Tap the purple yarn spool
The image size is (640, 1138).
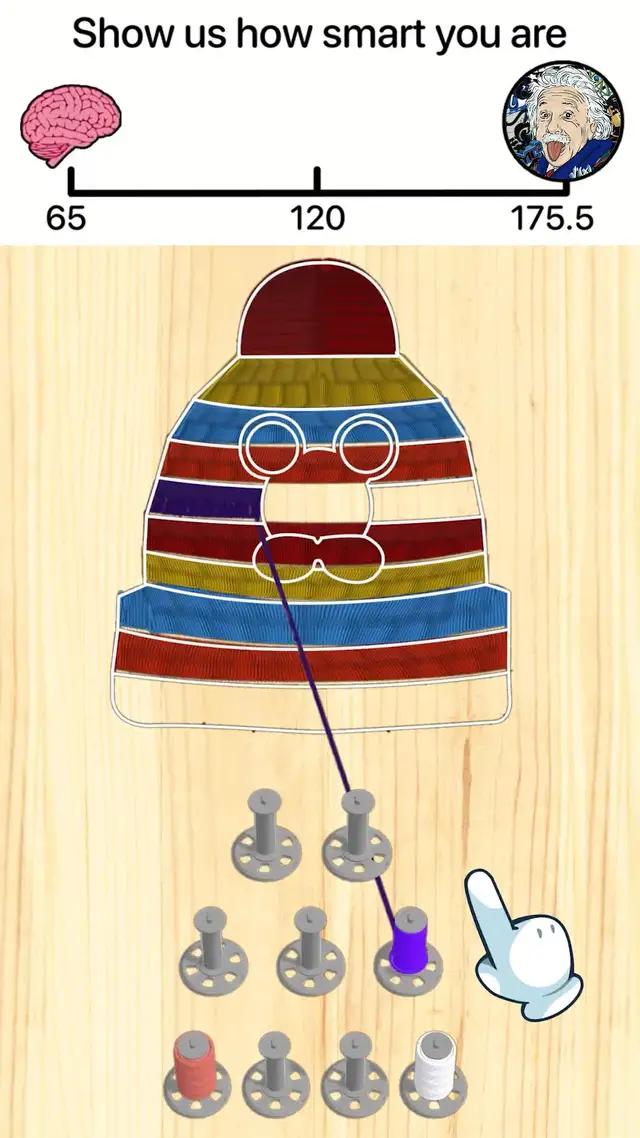(x=408, y=943)
